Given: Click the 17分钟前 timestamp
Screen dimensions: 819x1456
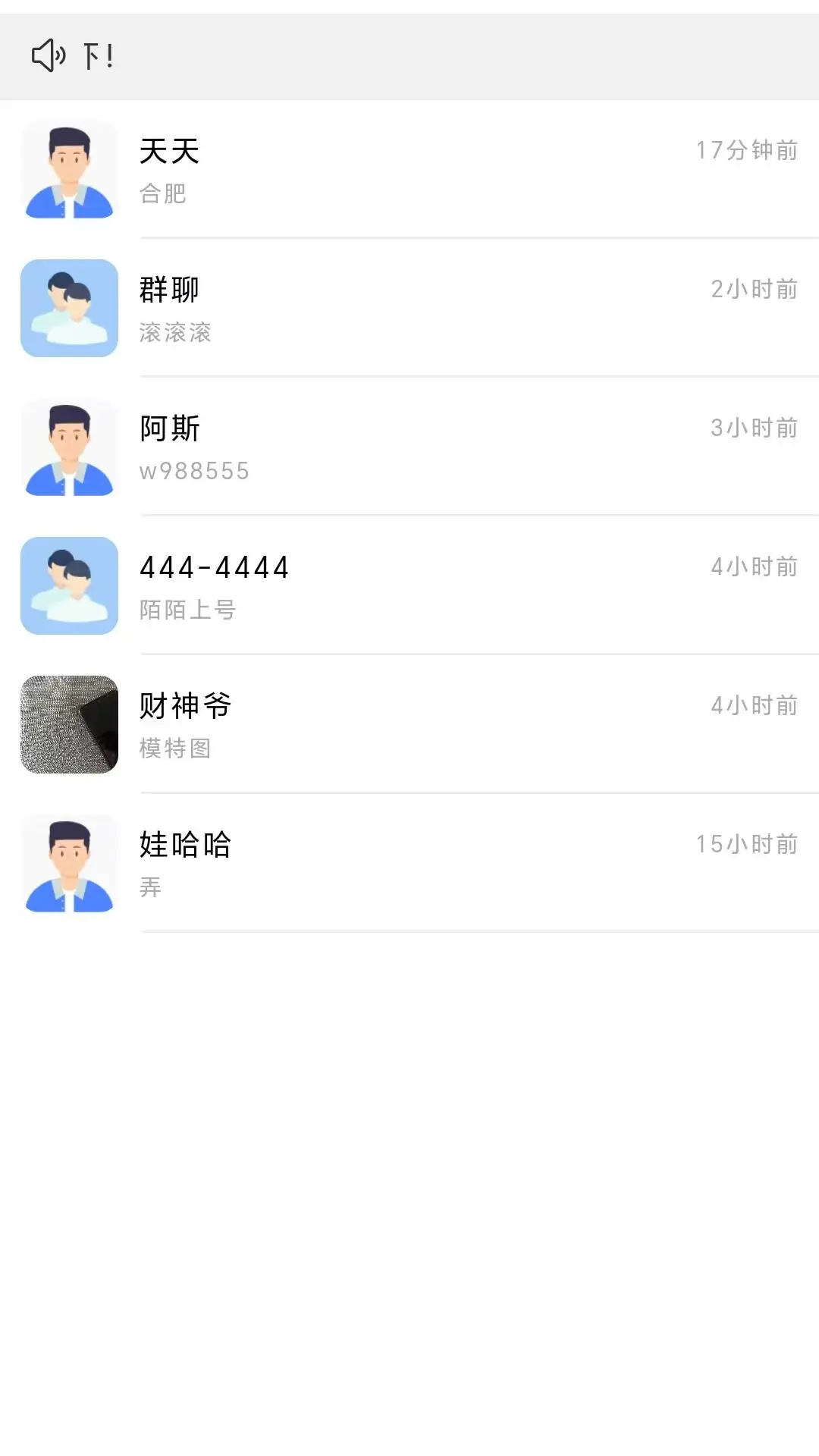Looking at the screenshot, I should [748, 150].
